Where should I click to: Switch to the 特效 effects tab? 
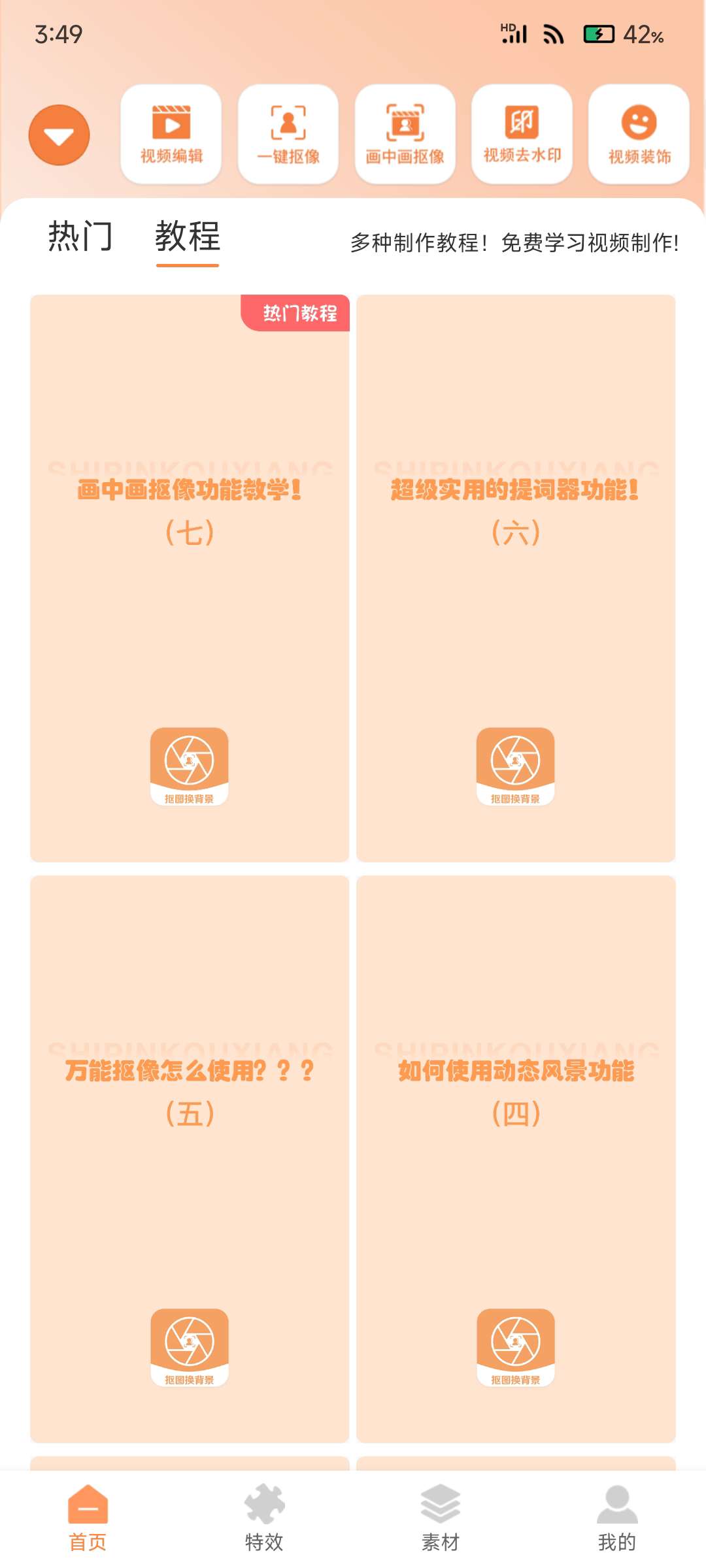pos(264,1518)
